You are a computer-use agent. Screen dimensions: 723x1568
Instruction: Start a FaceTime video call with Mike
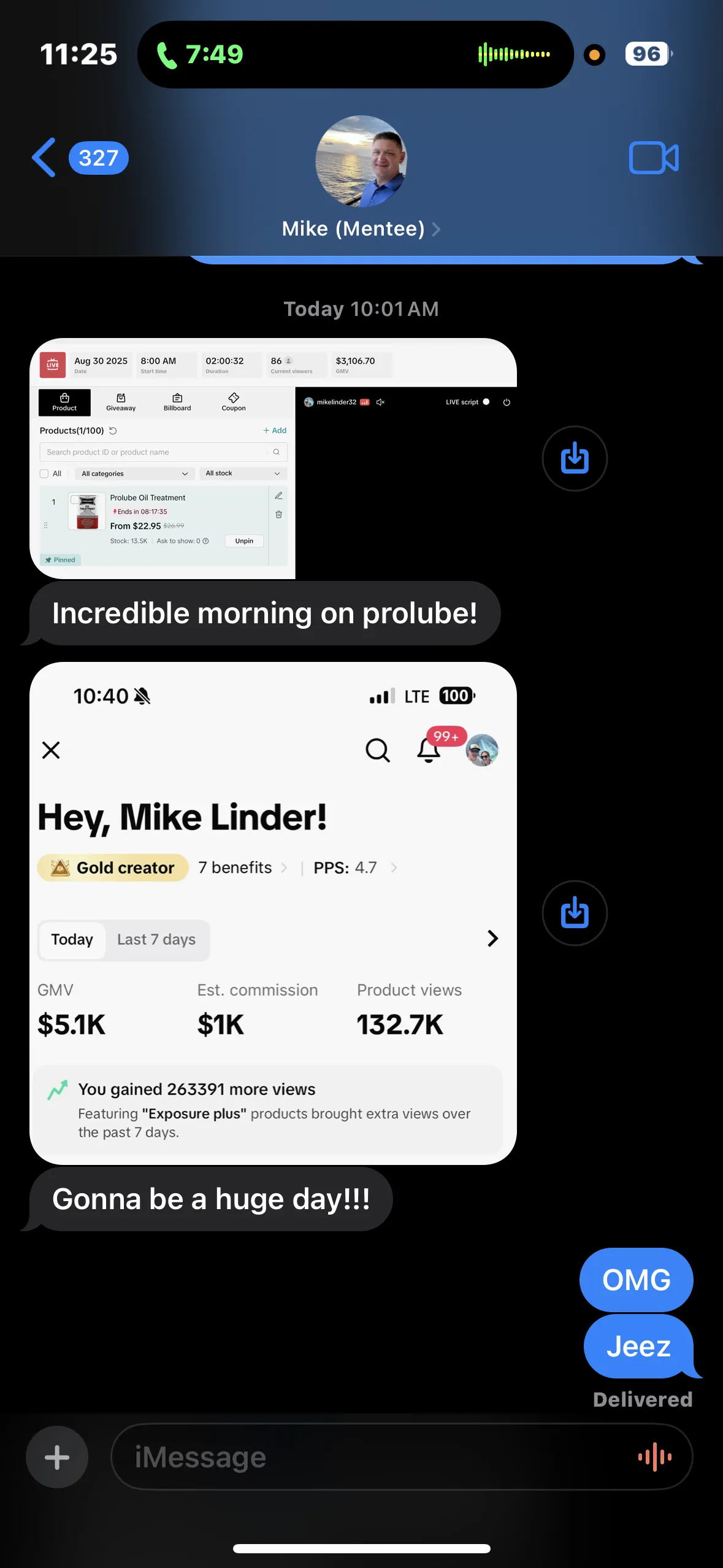[653, 158]
